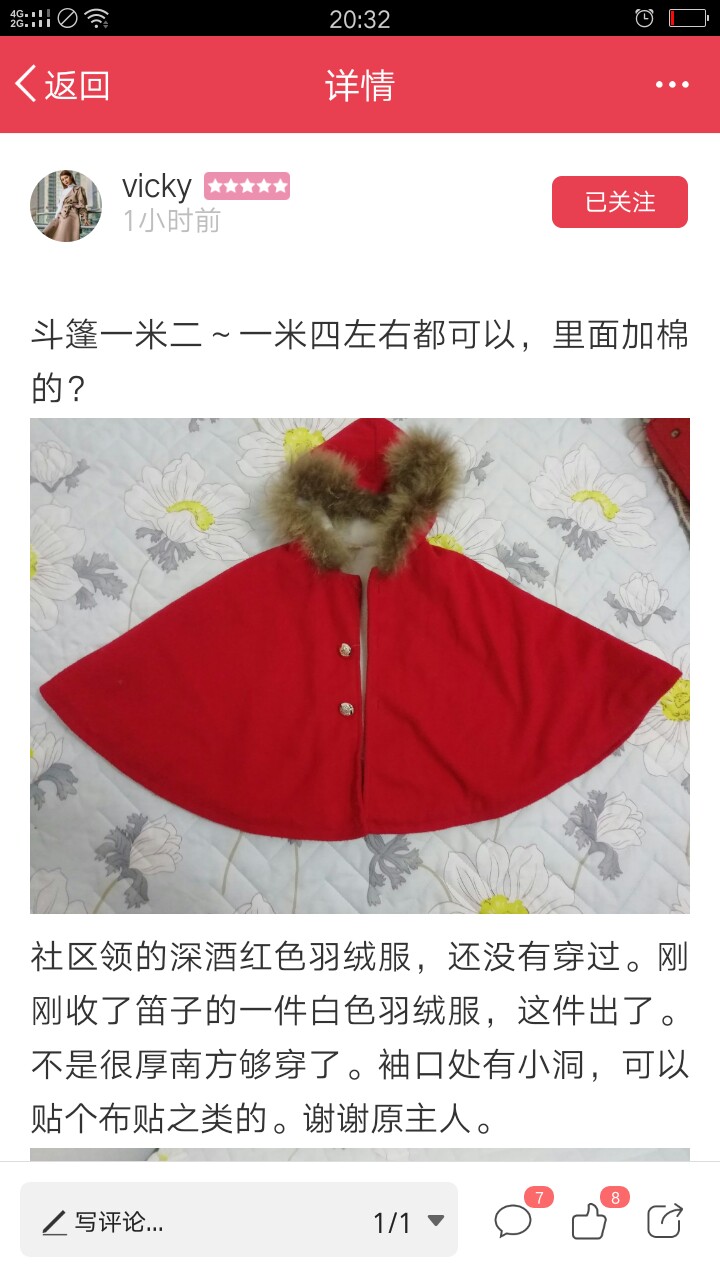Share this post
The image size is (720, 1280).
click(x=665, y=1221)
